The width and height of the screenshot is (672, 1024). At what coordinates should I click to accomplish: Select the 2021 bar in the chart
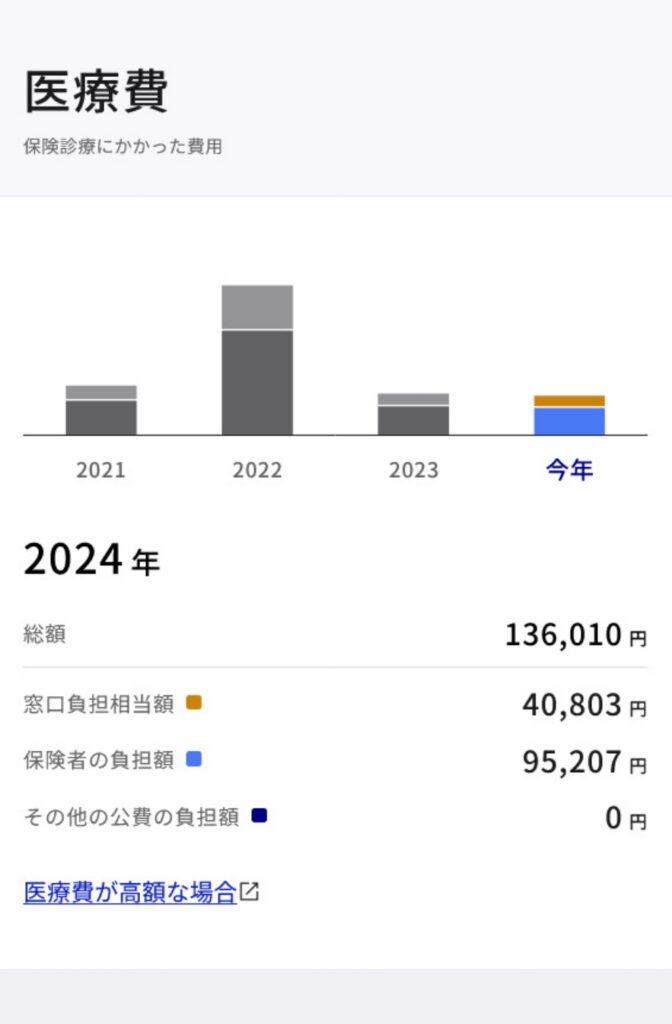click(101, 411)
